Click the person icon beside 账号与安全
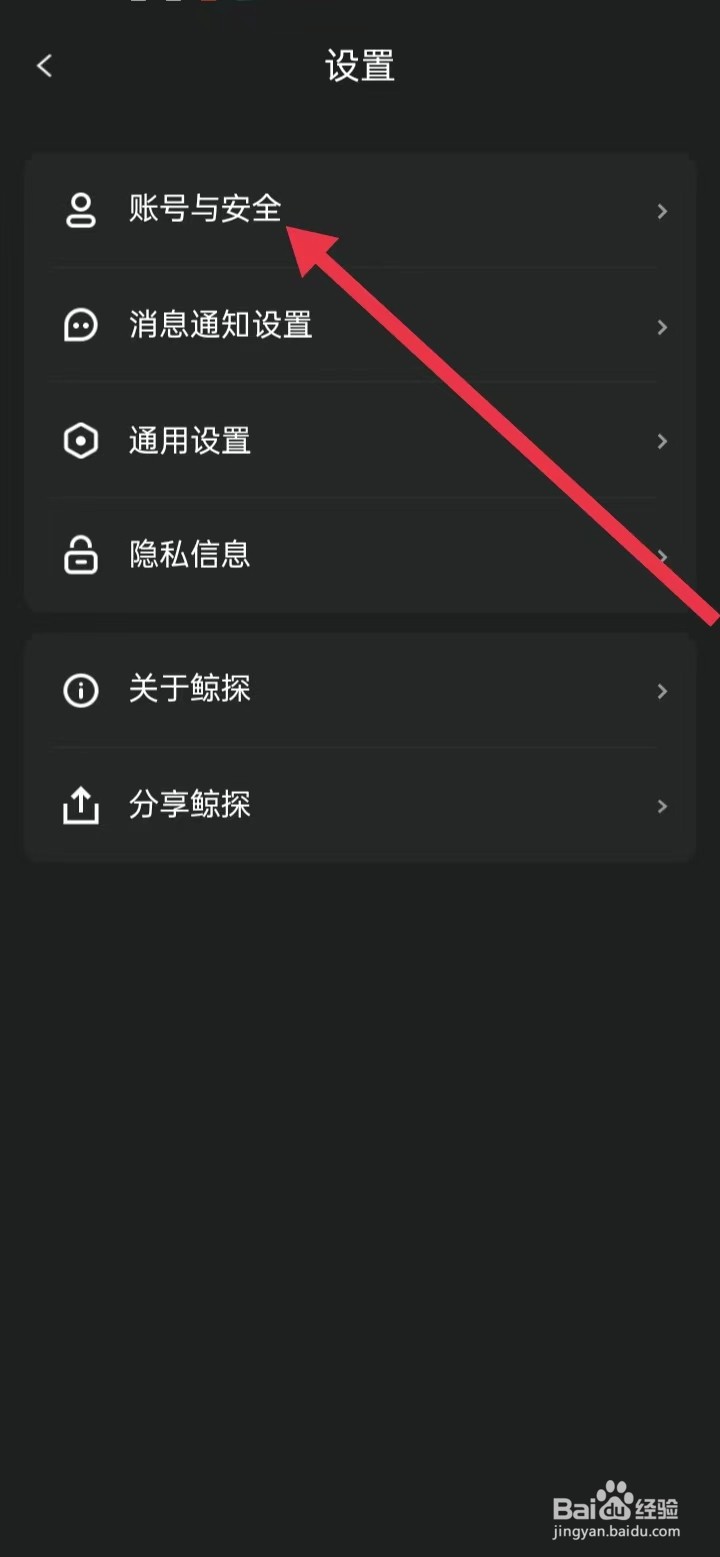 [x=81, y=211]
